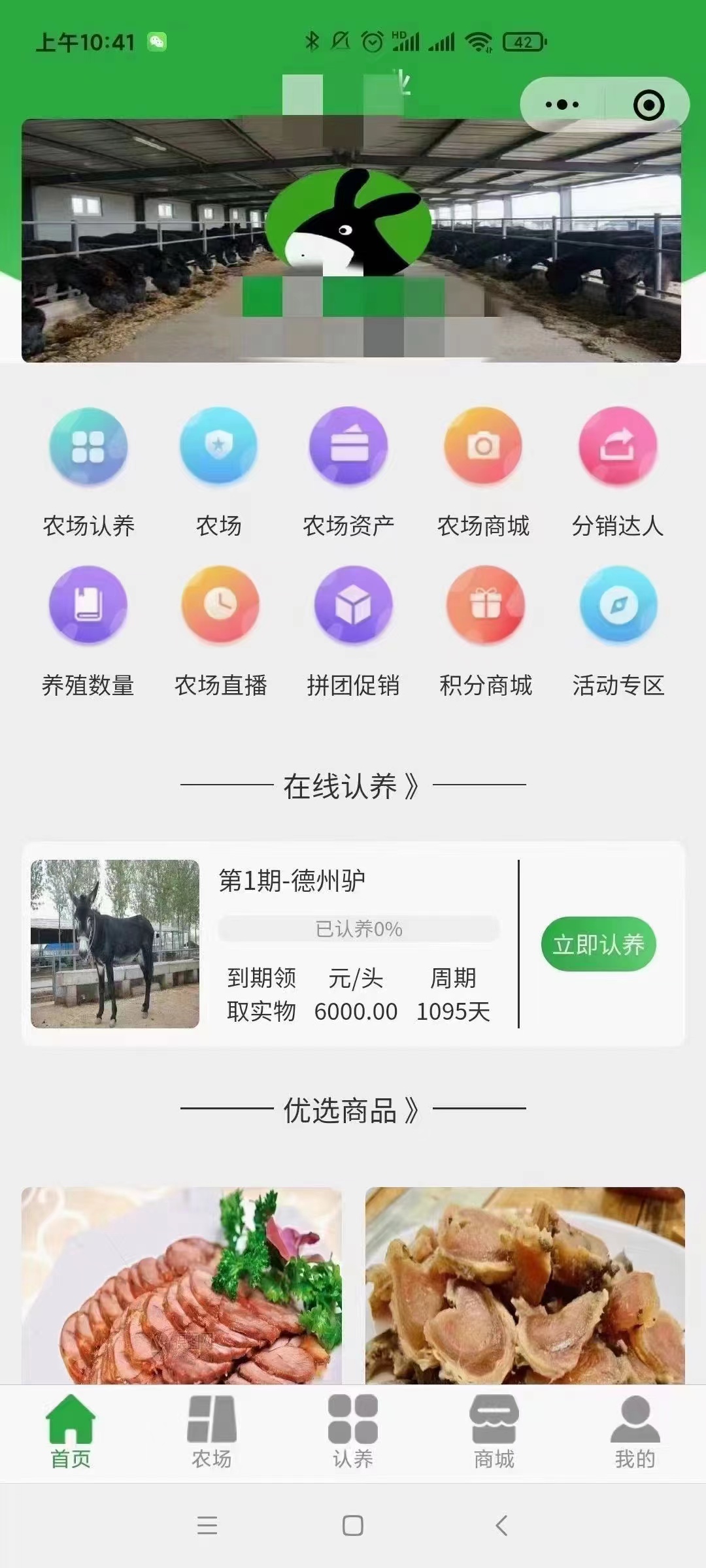Tap the system back button
This screenshot has height=1568, width=706.
click(x=501, y=1526)
